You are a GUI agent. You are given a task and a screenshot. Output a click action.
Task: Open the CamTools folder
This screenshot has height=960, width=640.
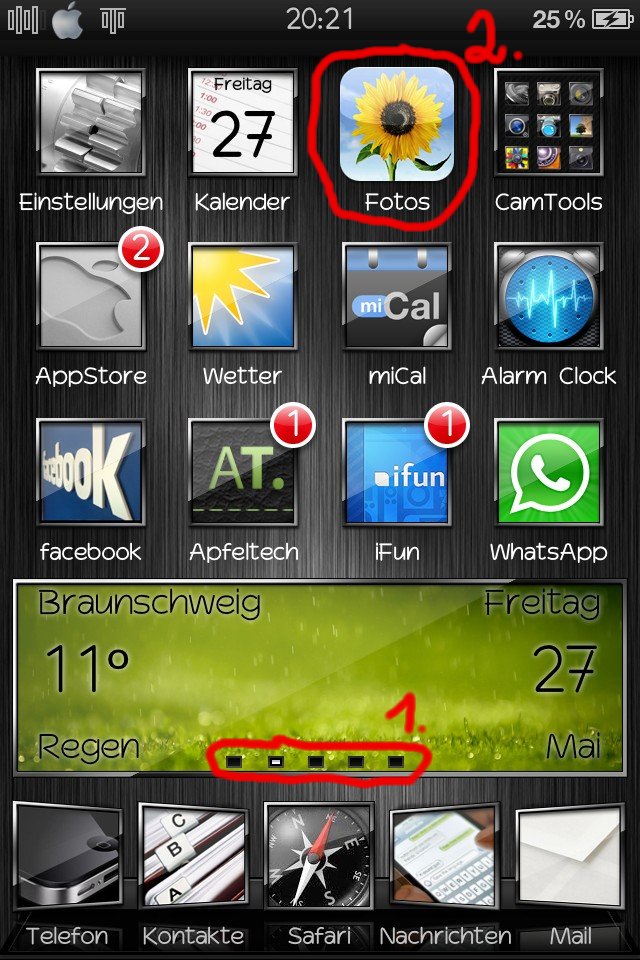coord(549,124)
